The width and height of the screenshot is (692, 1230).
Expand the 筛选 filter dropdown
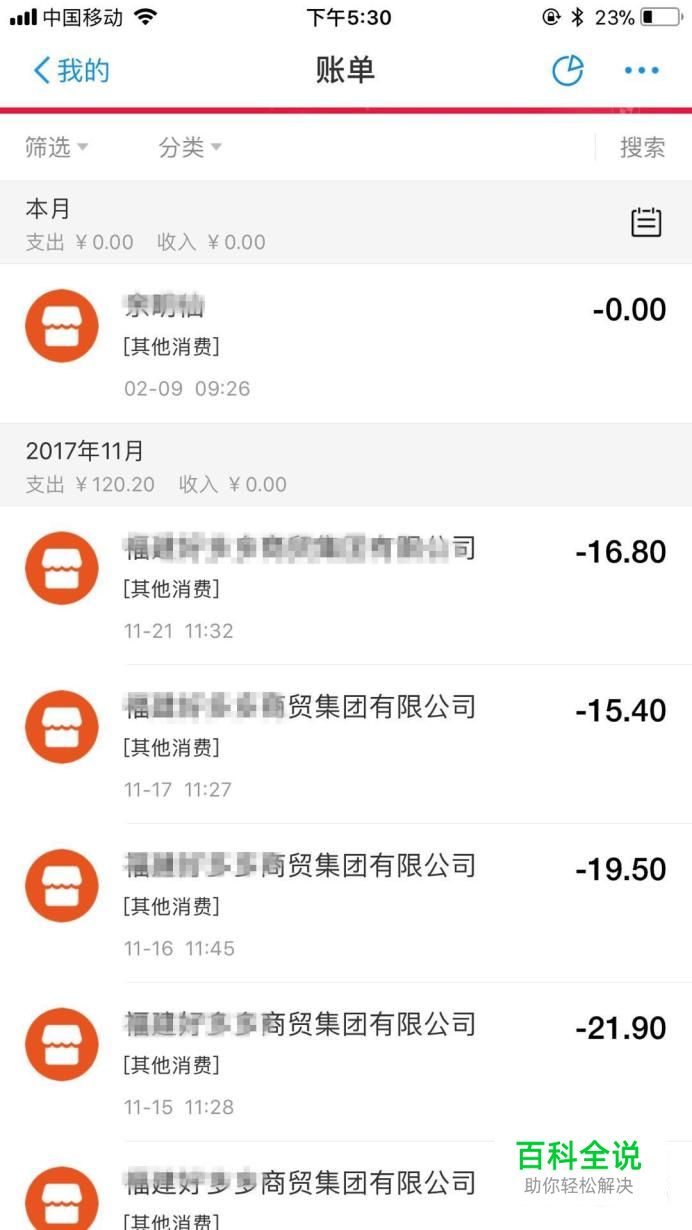click(x=57, y=148)
